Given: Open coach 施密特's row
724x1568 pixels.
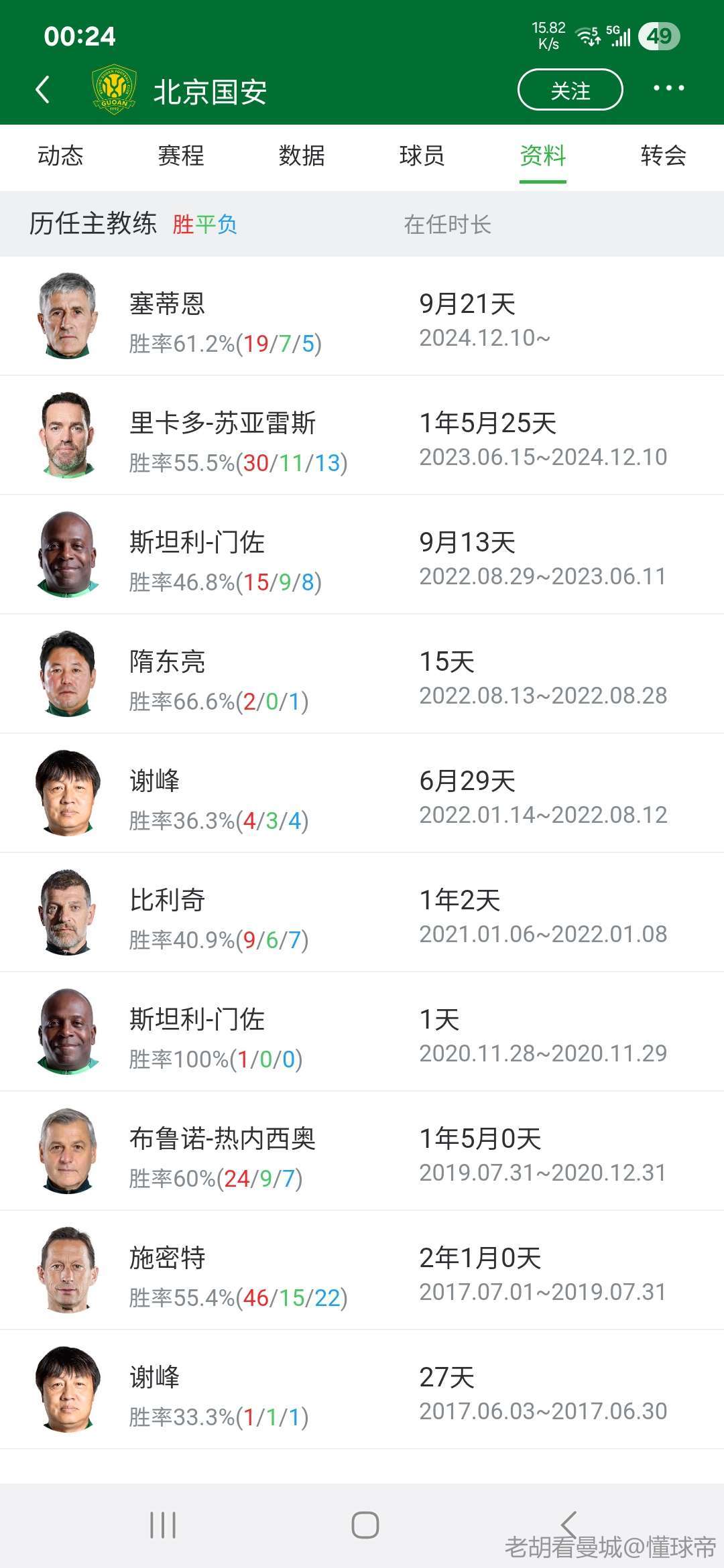Looking at the screenshot, I should [362, 1270].
